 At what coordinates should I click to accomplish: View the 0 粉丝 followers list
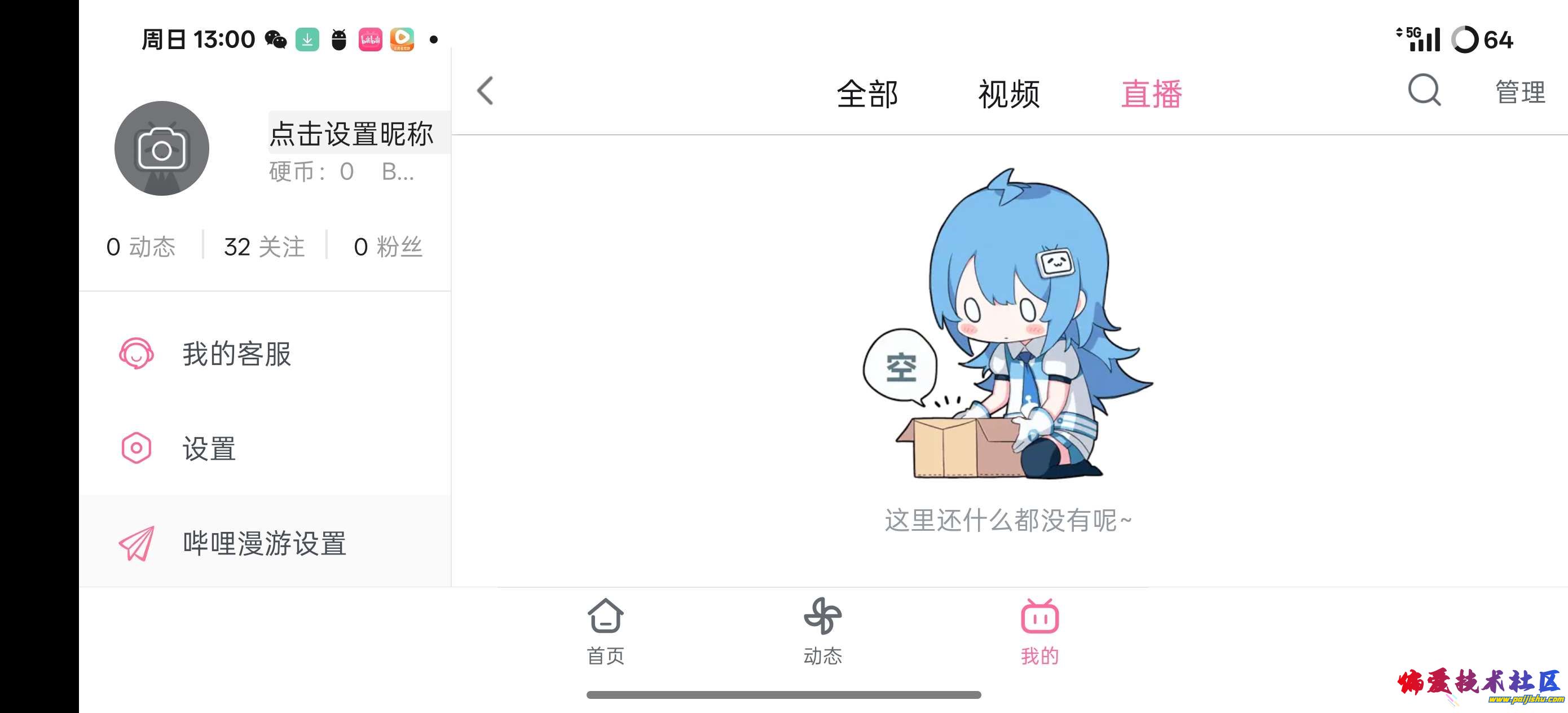(387, 247)
